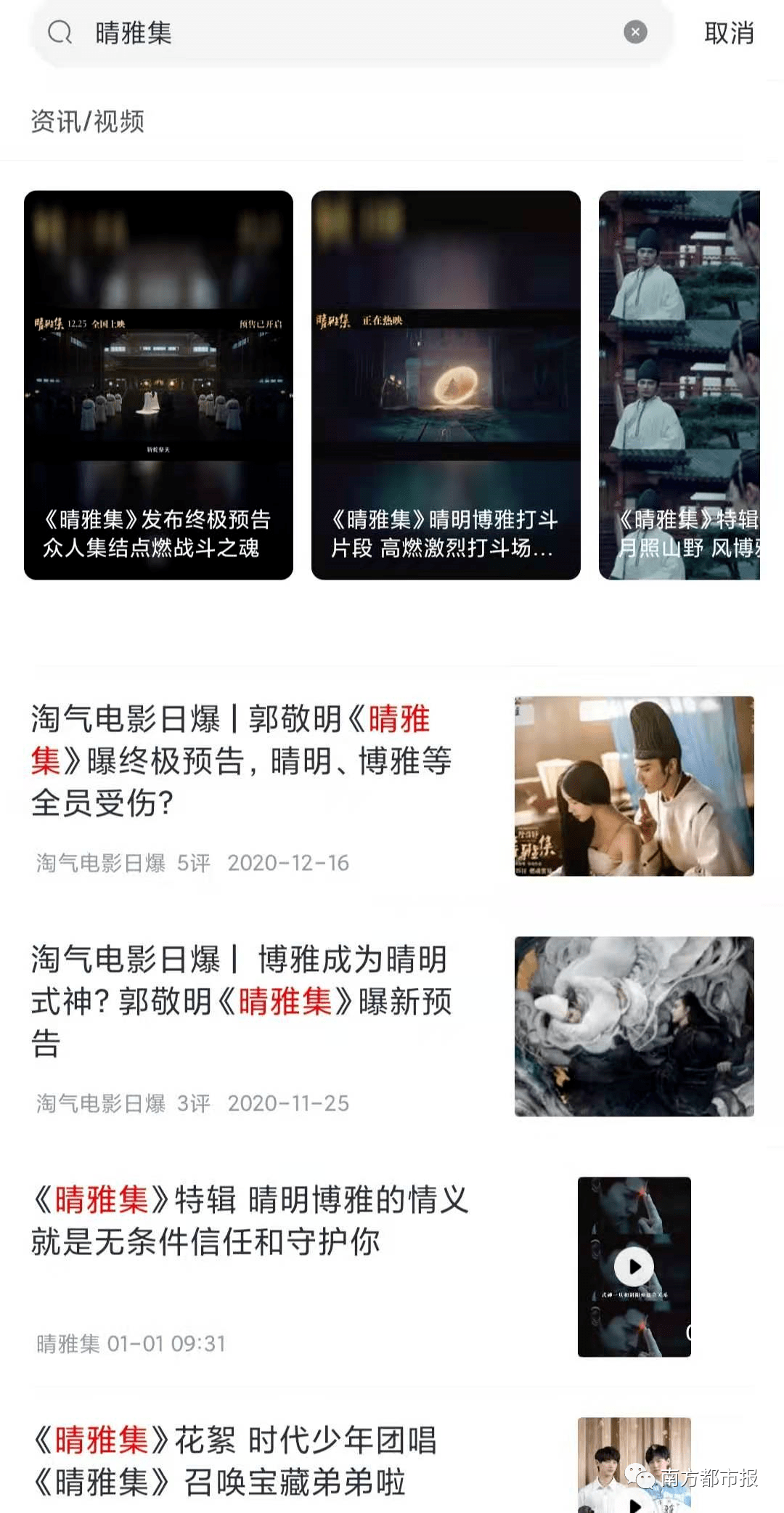Open the 《晴雅集》特辑 月照山野 video card
Viewport: 784px width, 1513px height.
point(690,385)
